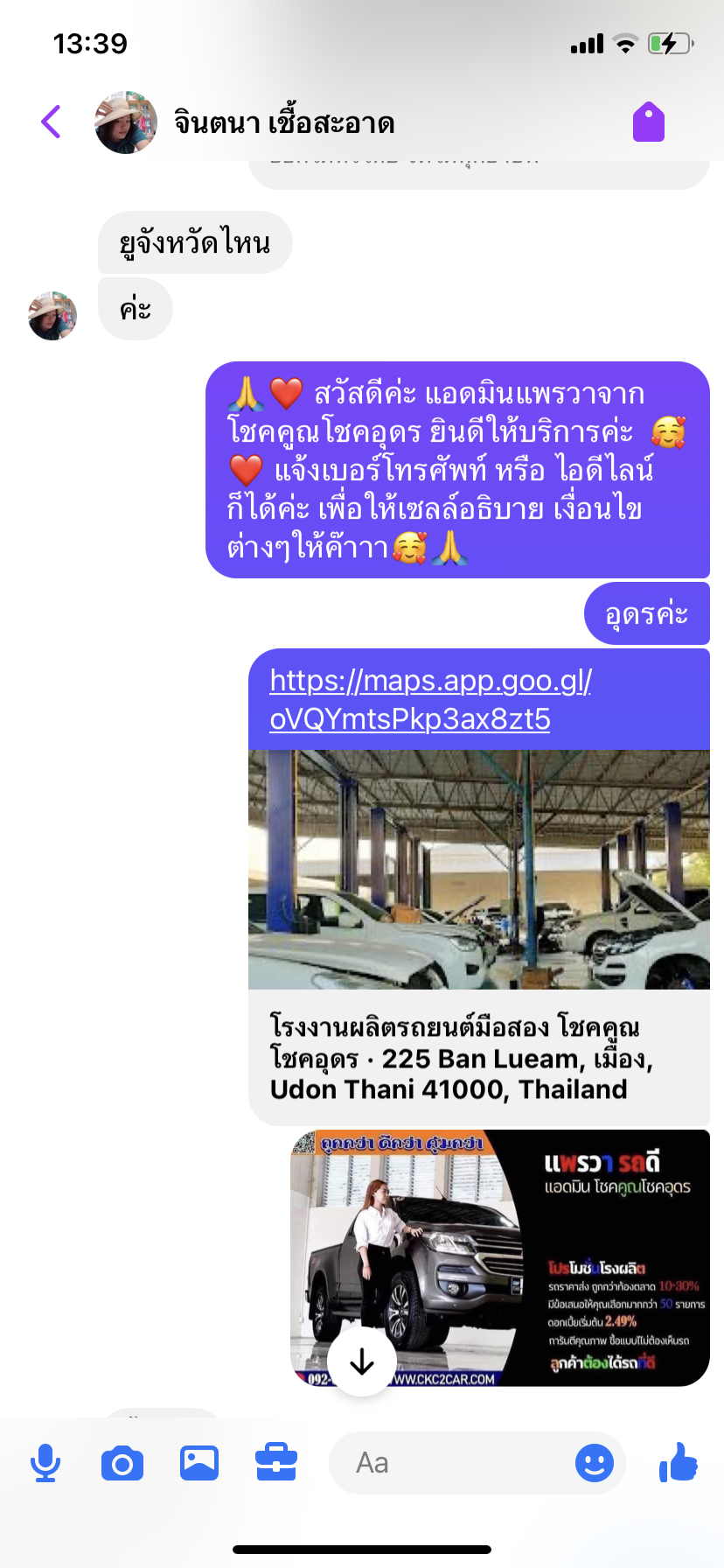Open จินตนา เชื้อสะอาด's profile from the header

284,123
